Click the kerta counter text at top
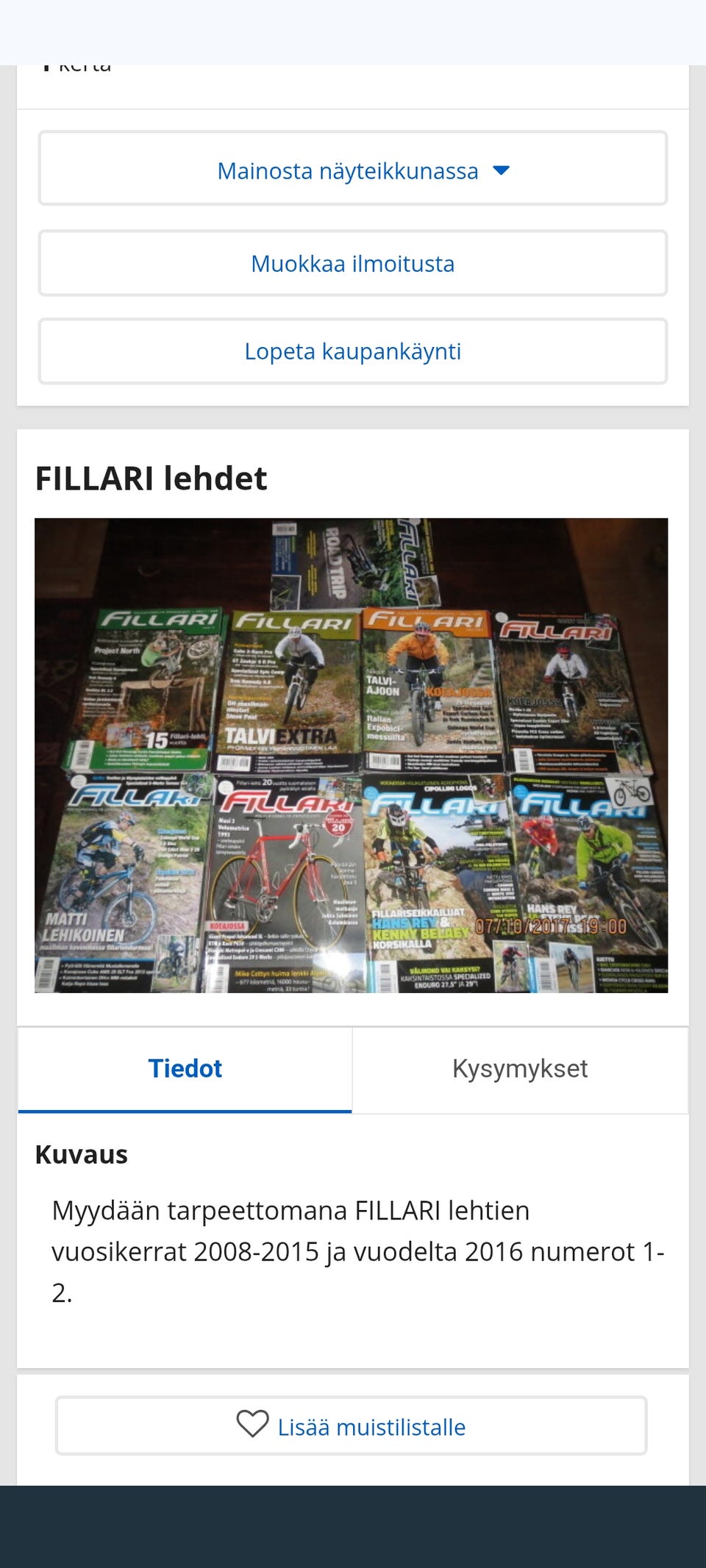706x1568 pixels. click(x=77, y=65)
